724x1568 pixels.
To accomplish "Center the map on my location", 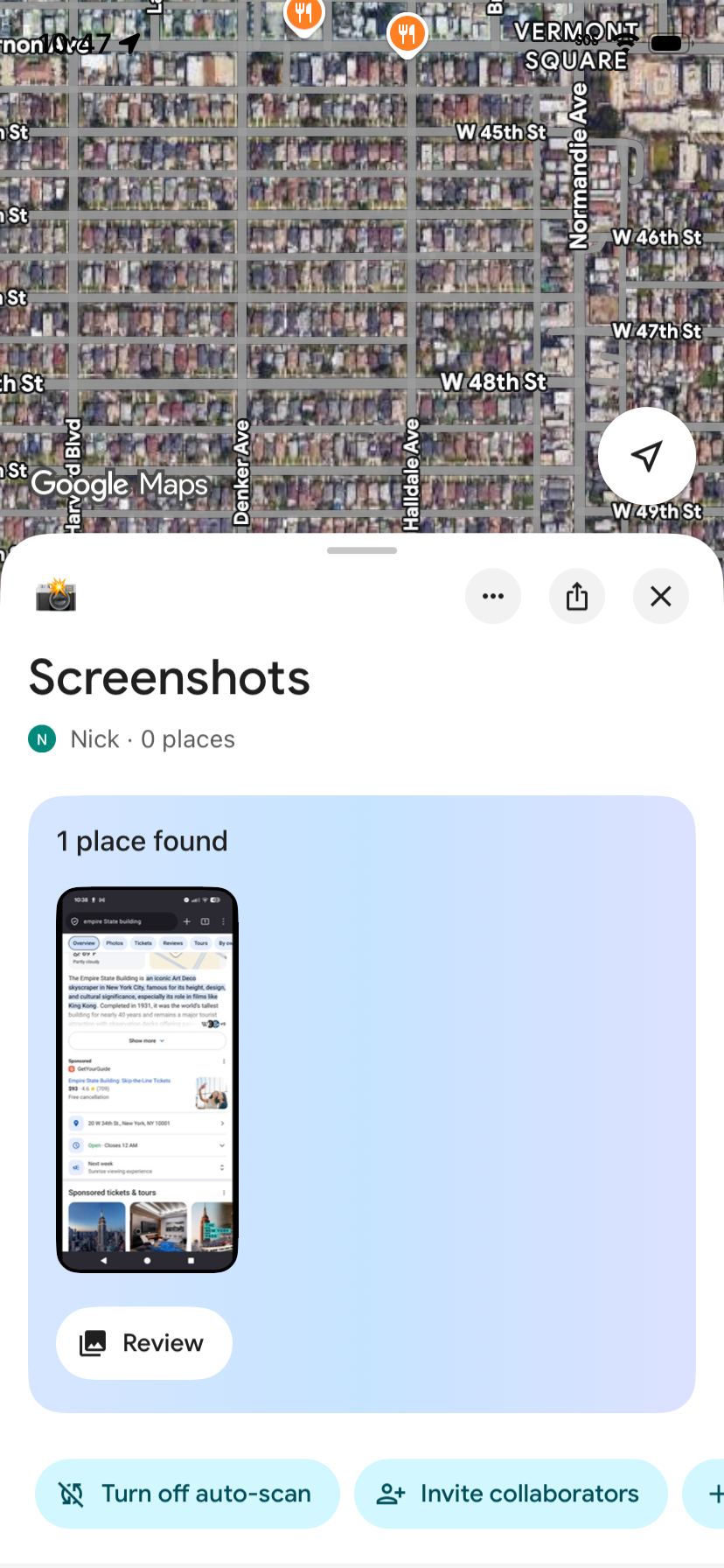I will [x=647, y=456].
